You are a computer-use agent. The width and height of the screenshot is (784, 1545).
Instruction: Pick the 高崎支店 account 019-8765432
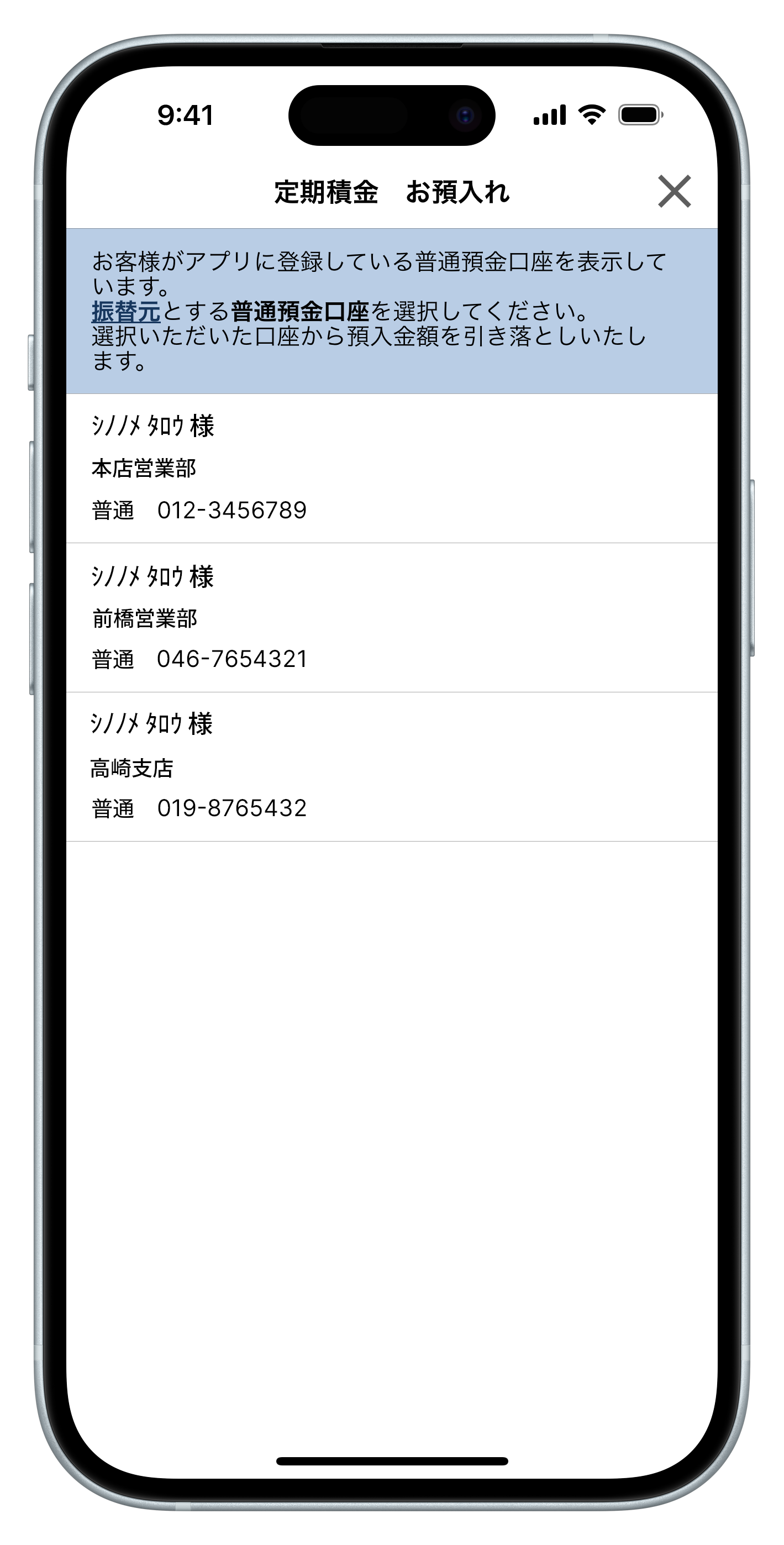pos(391,766)
